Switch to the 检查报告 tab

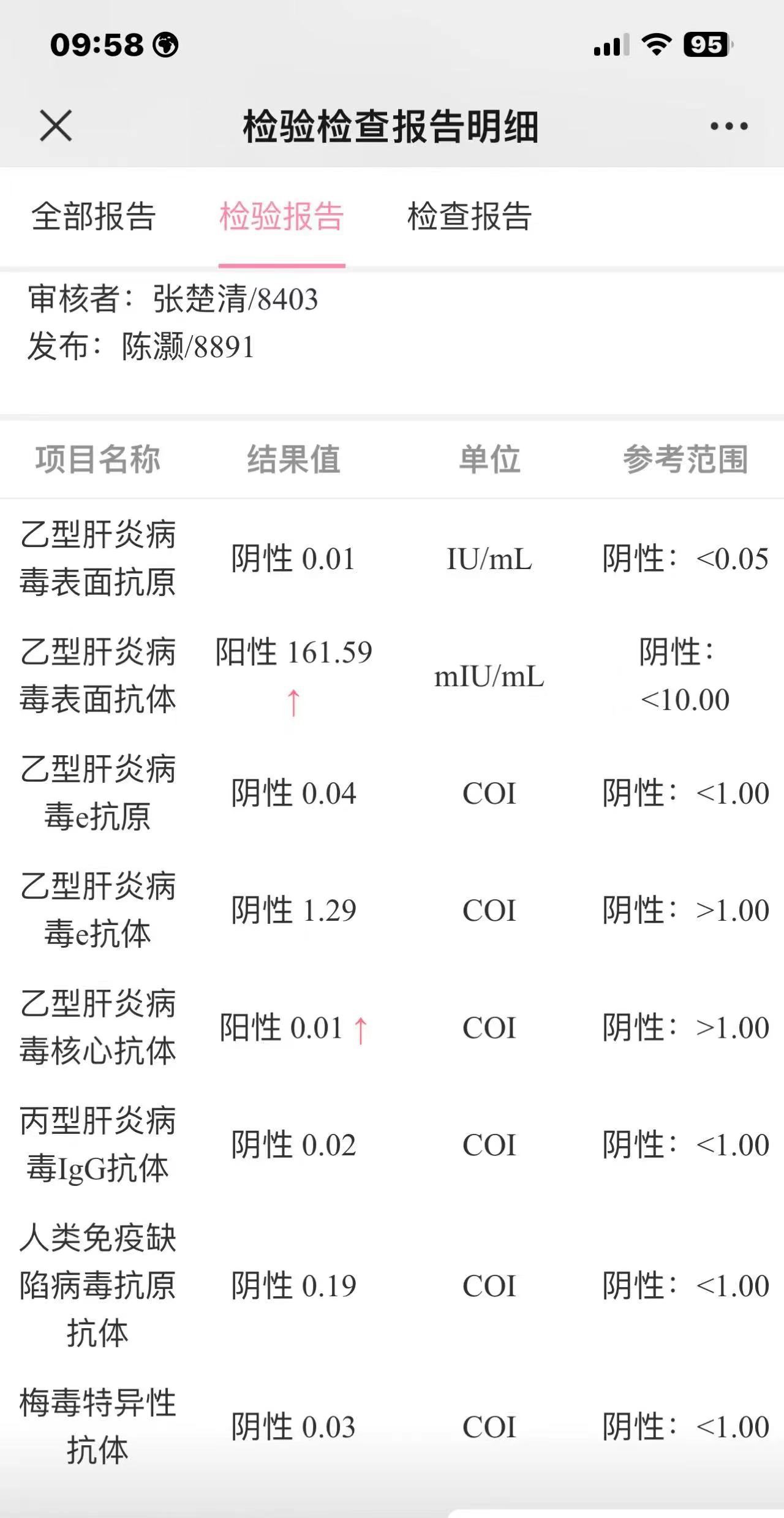(470, 217)
